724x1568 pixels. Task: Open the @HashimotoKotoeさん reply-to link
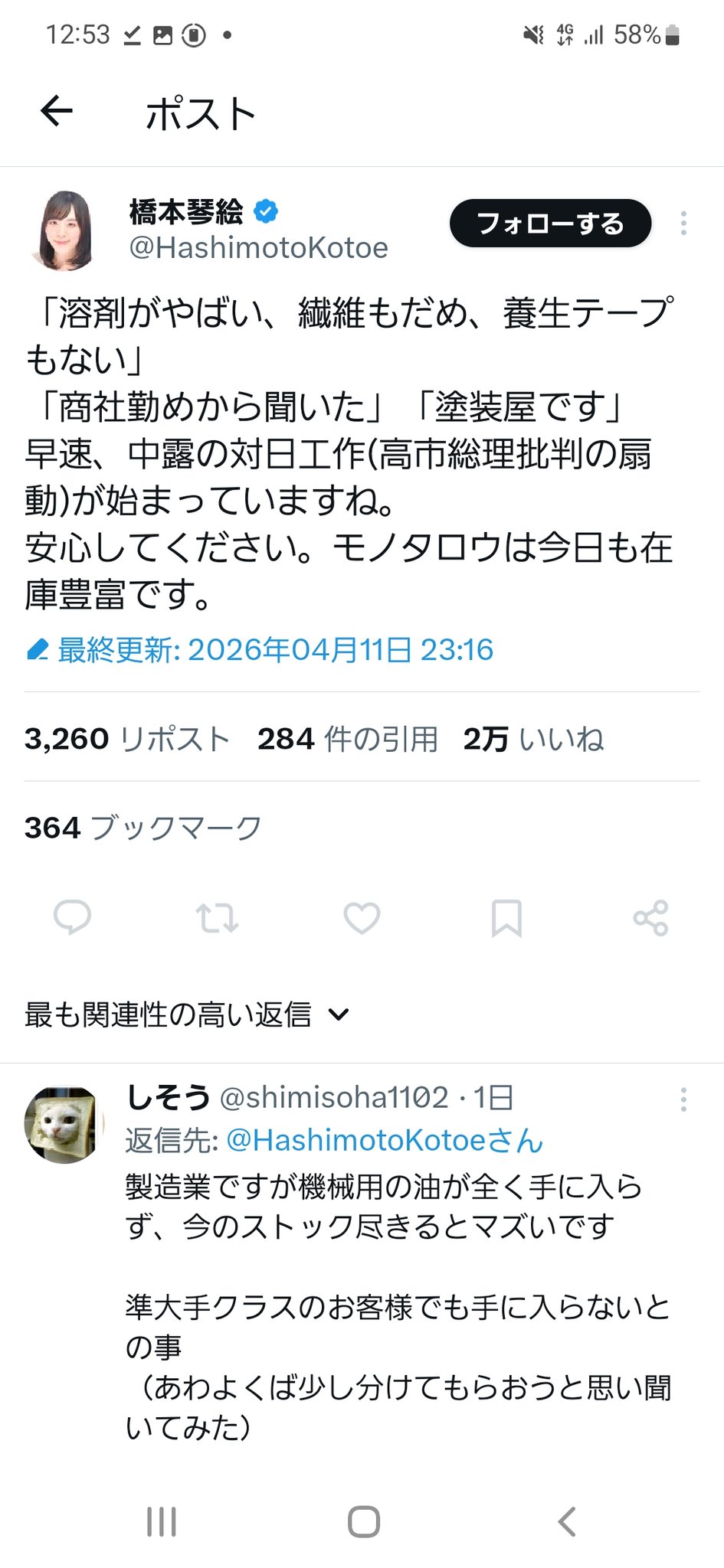(385, 1140)
